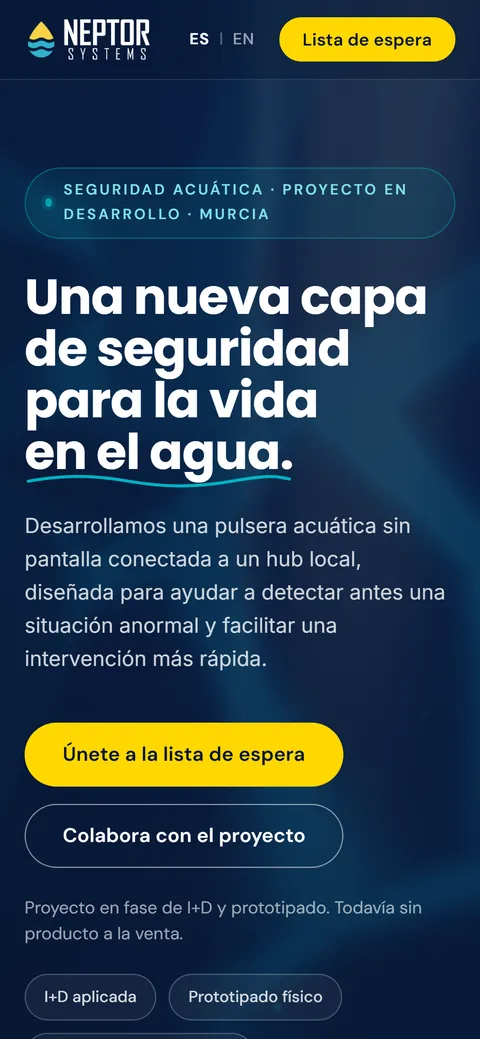Switch language to ES
Screen dimensions: 480x1039
coord(199,39)
